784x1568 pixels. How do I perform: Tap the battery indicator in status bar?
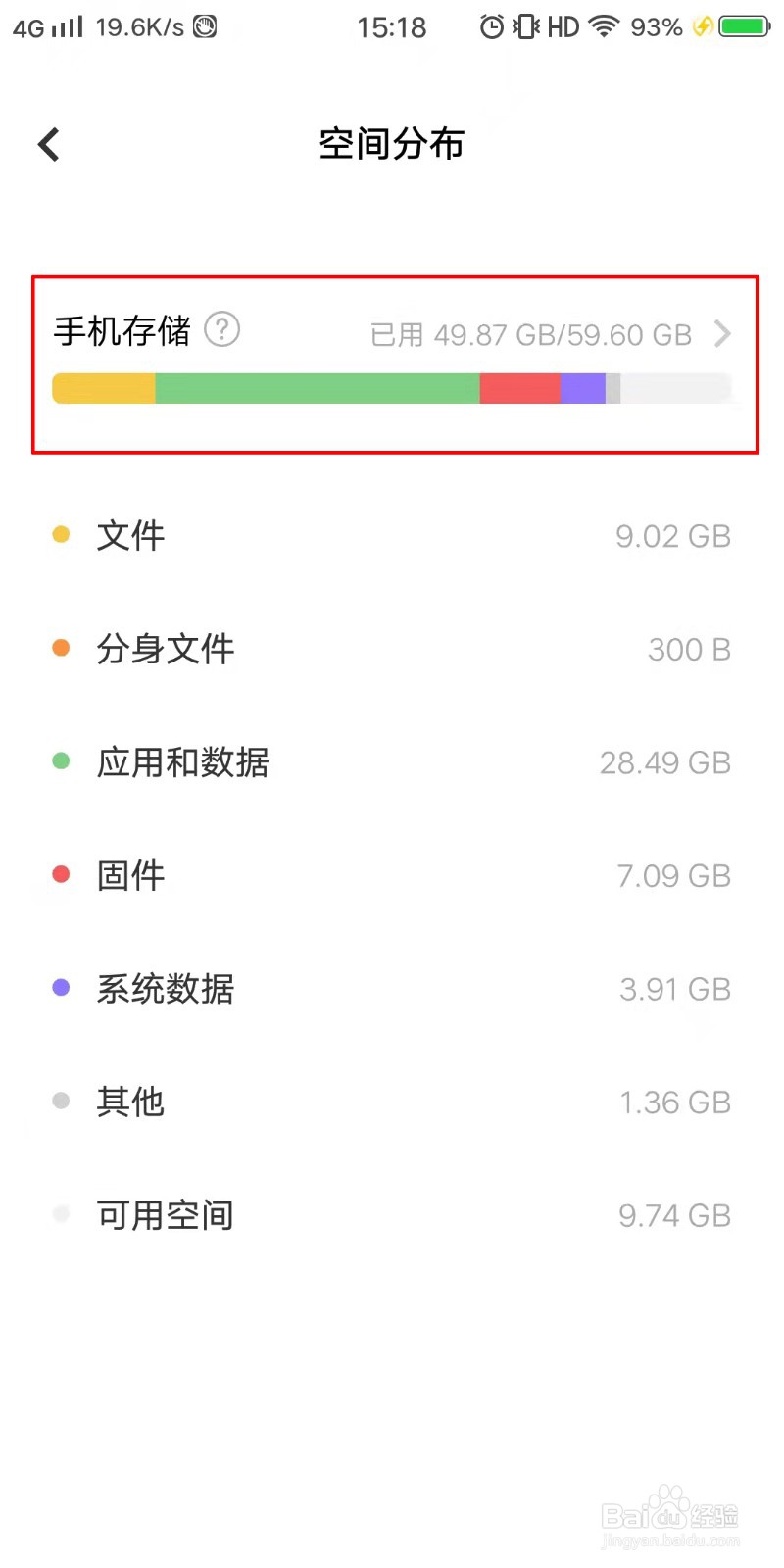coord(740,26)
